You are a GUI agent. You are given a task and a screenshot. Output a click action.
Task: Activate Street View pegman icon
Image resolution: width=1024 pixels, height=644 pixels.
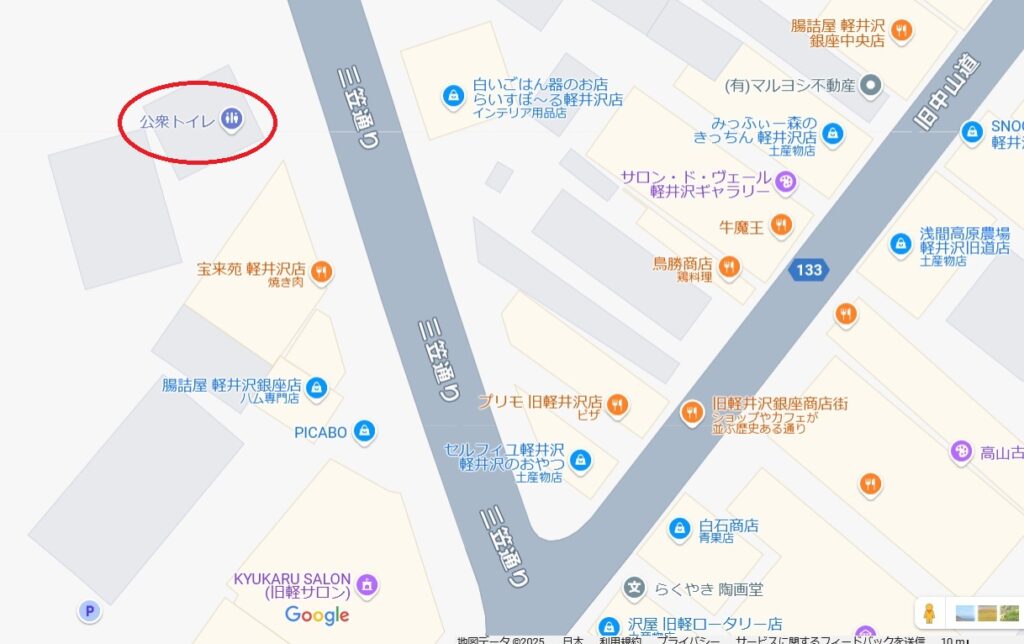929,613
